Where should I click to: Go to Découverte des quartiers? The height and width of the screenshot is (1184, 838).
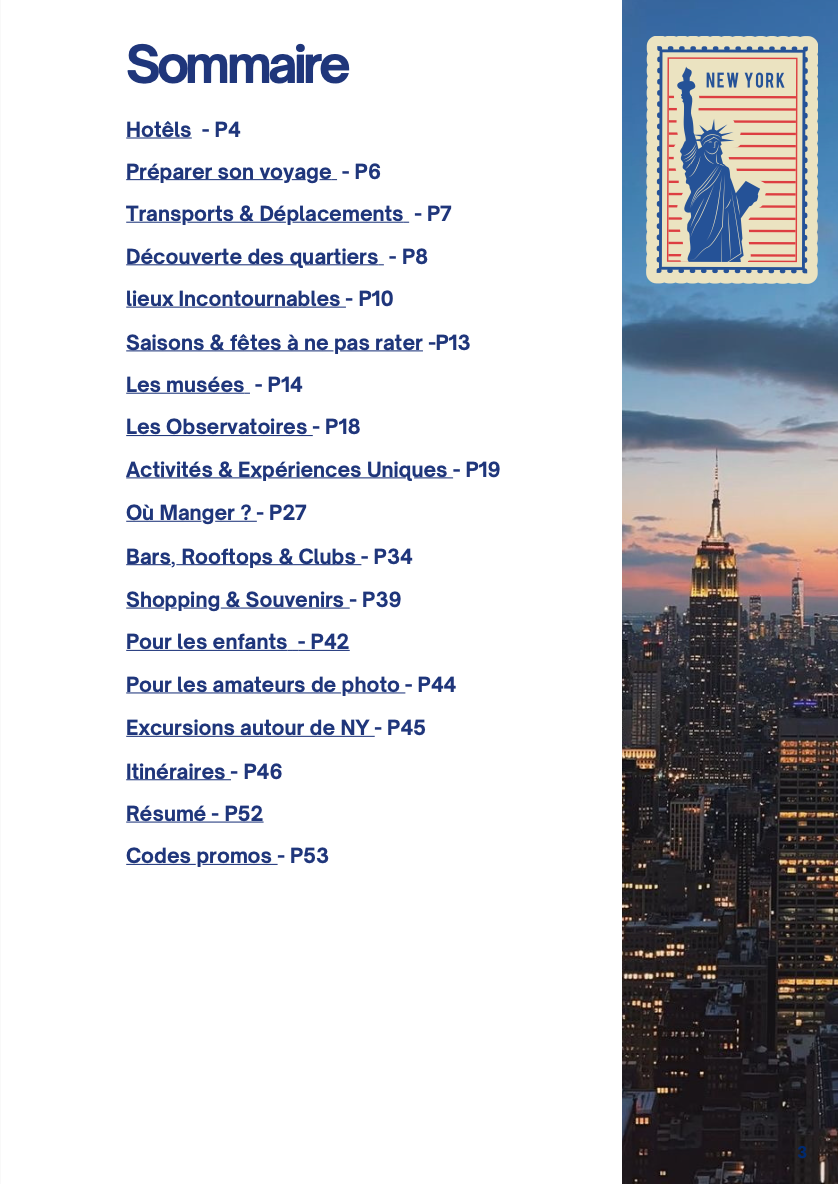coord(252,257)
